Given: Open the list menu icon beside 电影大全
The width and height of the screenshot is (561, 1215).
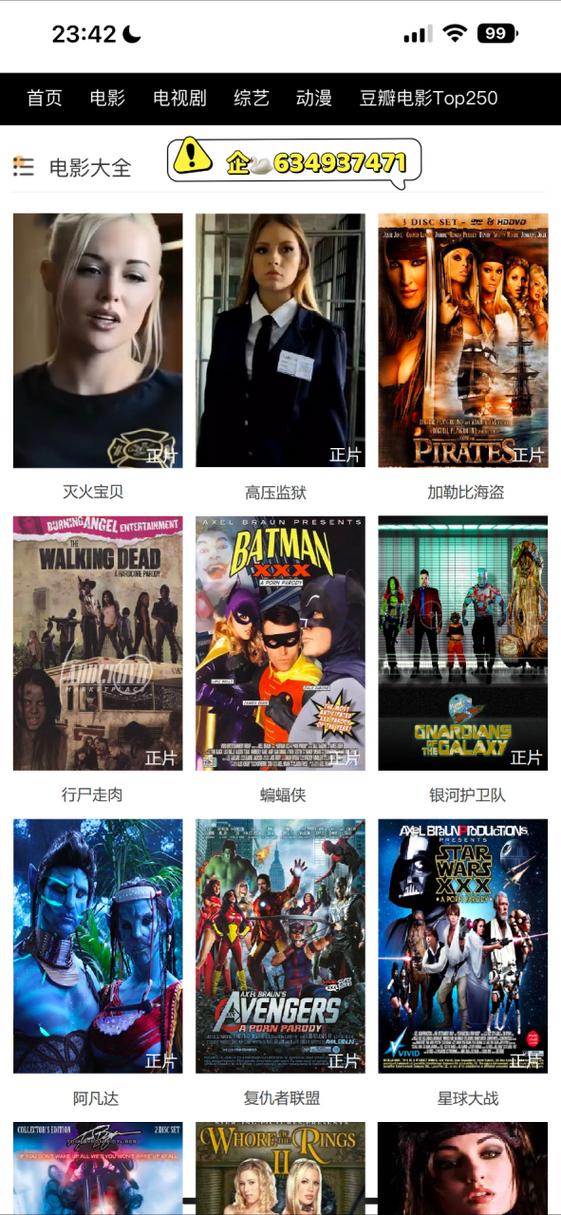Looking at the screenshot, I should [23, 167].
